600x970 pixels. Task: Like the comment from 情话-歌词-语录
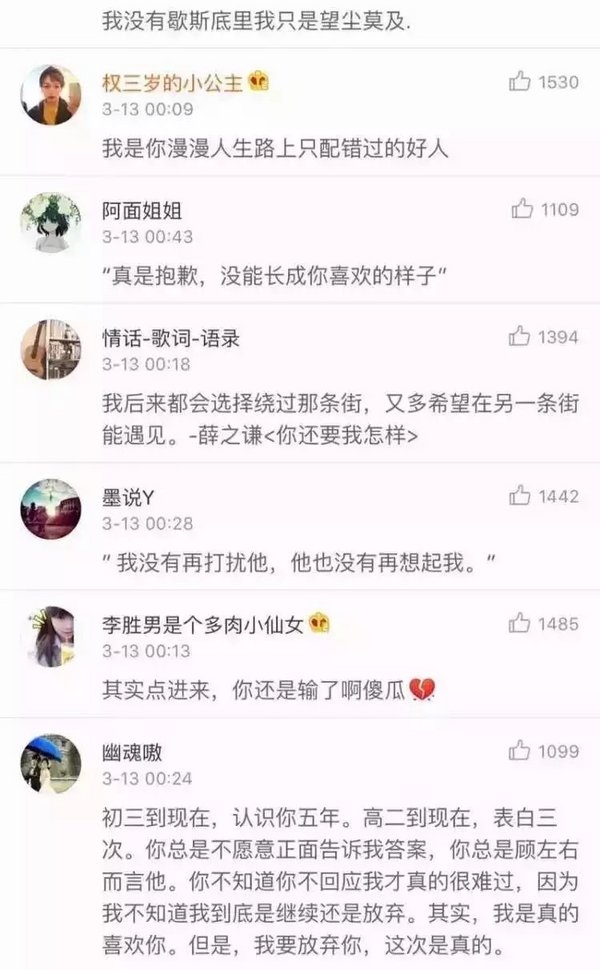coord(519,337)
